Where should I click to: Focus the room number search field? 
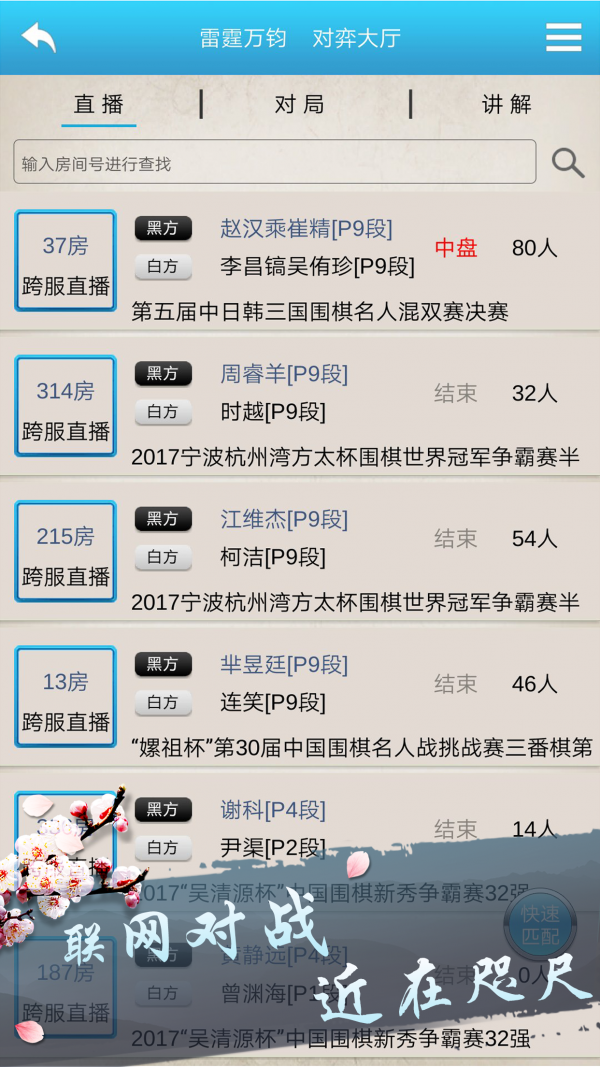pyautogui.click(x=275, y=163)
